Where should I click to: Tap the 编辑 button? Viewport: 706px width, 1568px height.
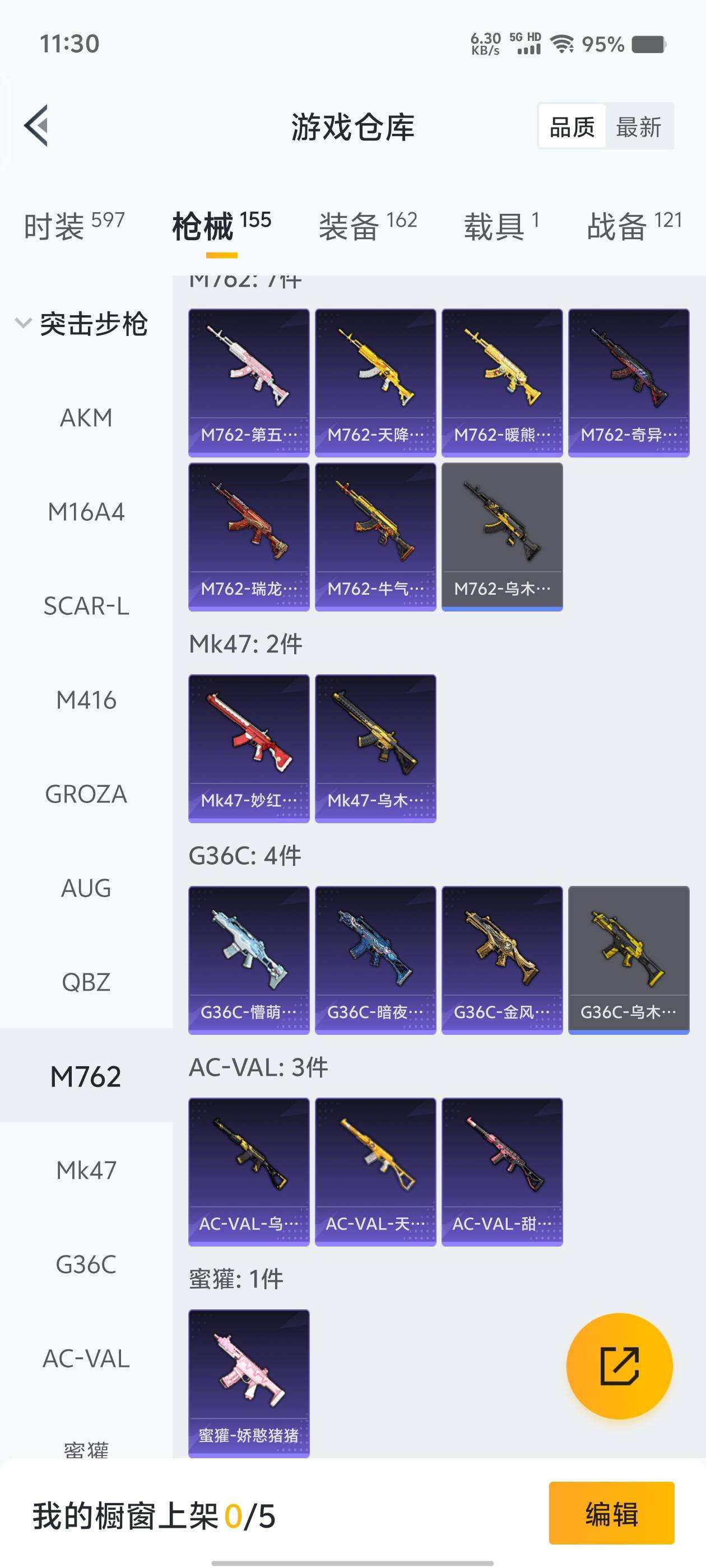[611, 1513]
